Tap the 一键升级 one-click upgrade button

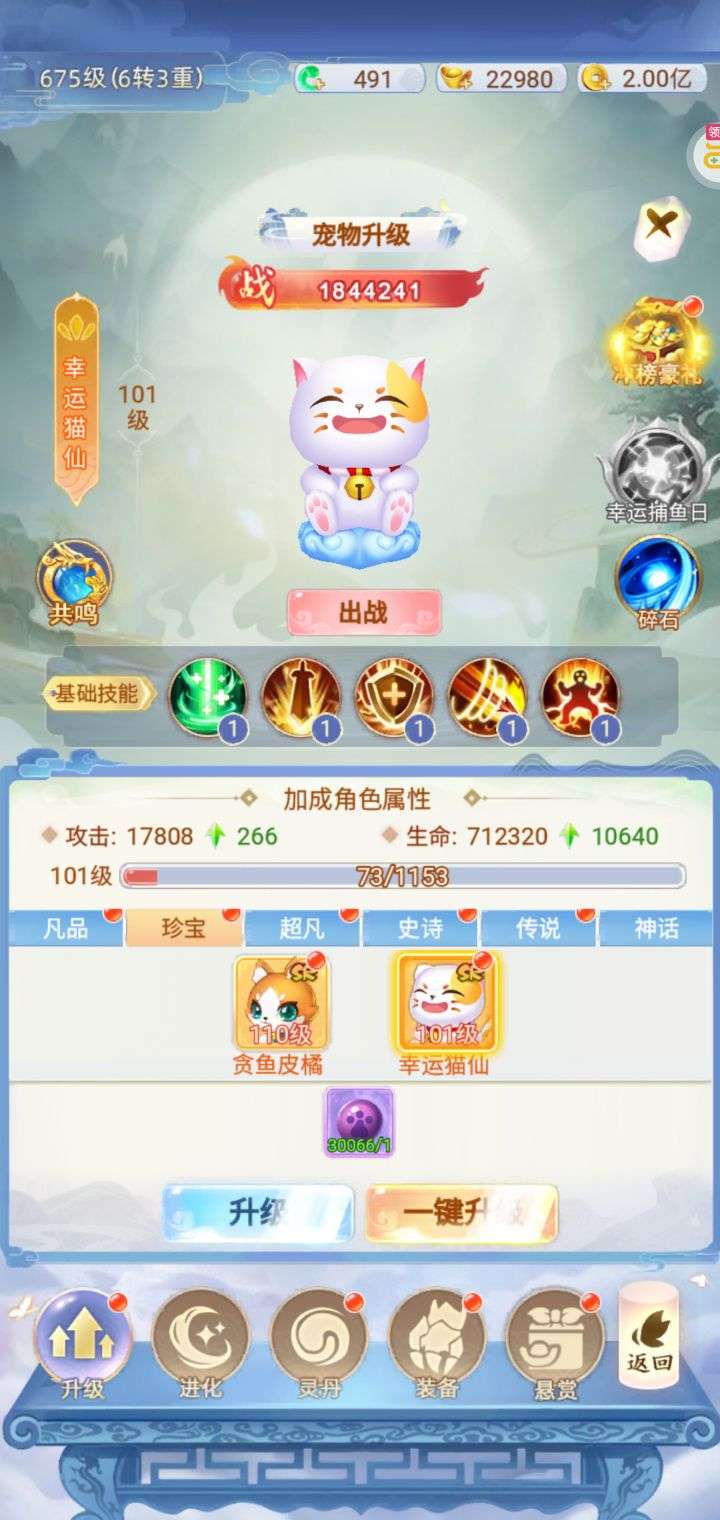(x=461, y=1213)
